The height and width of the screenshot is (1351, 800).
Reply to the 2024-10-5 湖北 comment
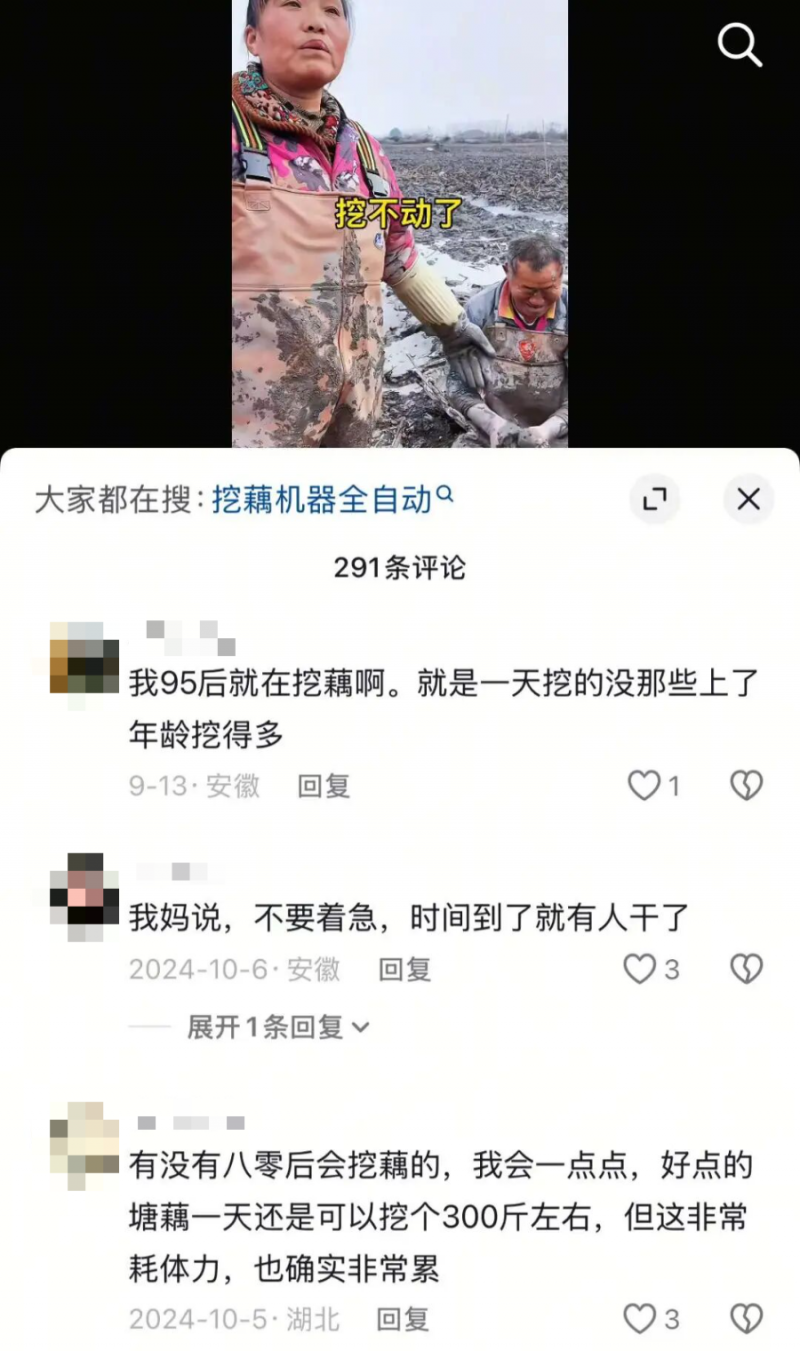click(x=403, y=1319)
